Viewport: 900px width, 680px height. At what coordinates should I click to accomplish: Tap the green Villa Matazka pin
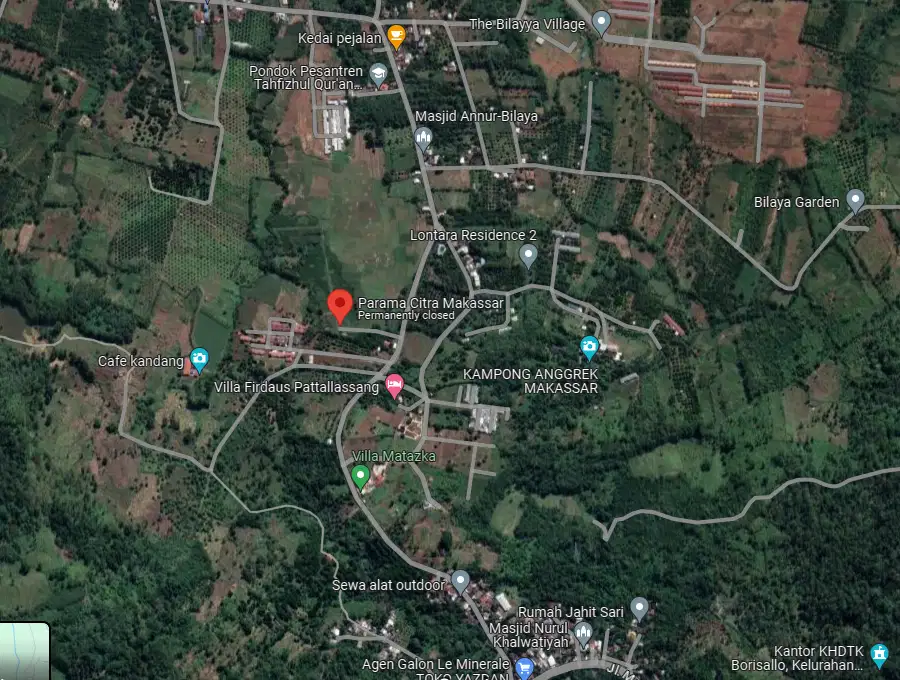coord(360,474)
